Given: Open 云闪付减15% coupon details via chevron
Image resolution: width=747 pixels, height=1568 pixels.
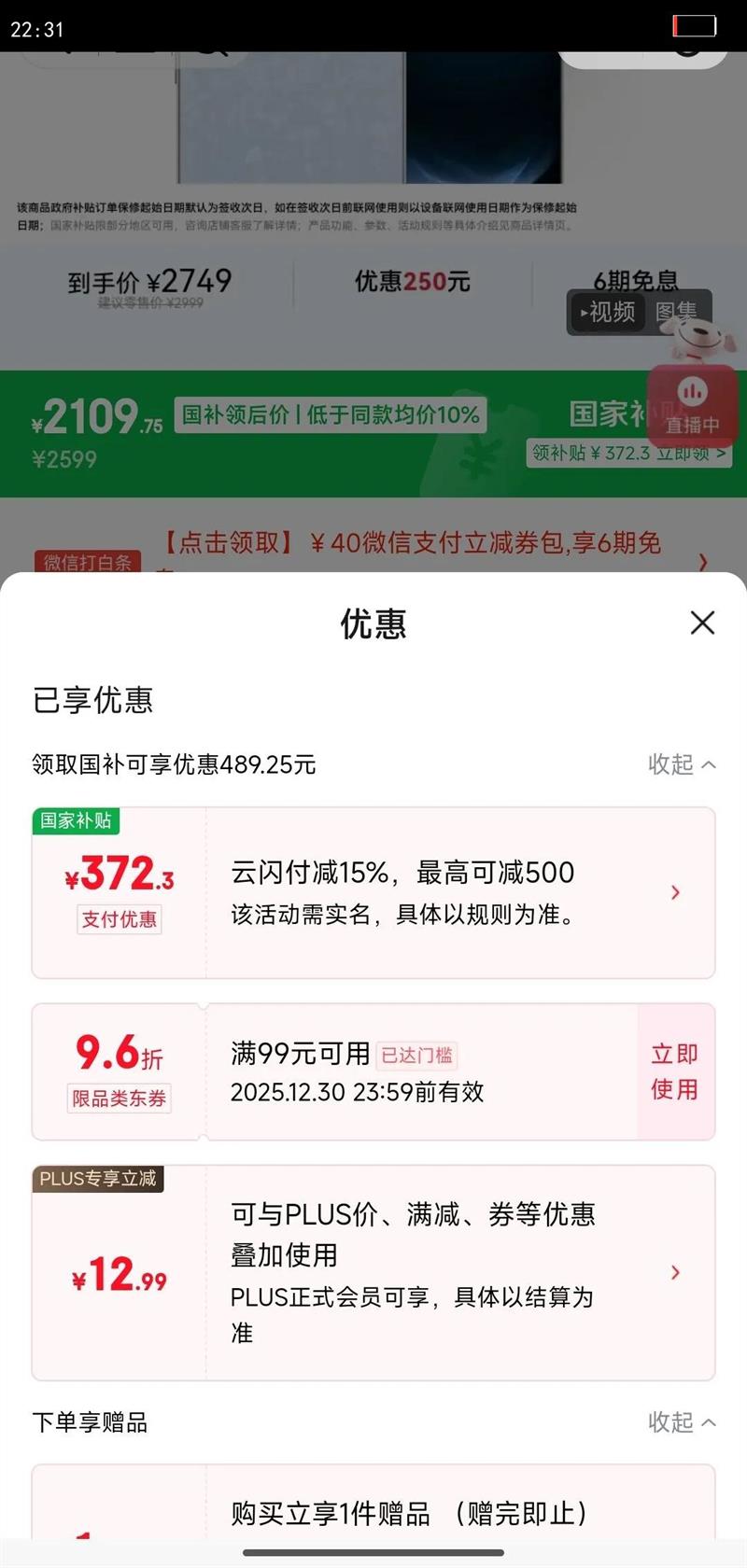Looking at the screenshot, I should coord(675,892).
